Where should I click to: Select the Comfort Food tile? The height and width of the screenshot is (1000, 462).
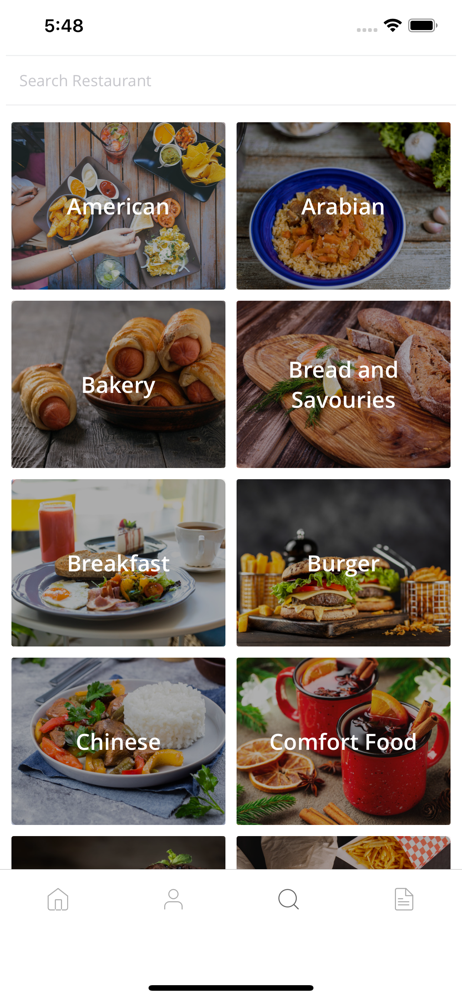point(343,742)
